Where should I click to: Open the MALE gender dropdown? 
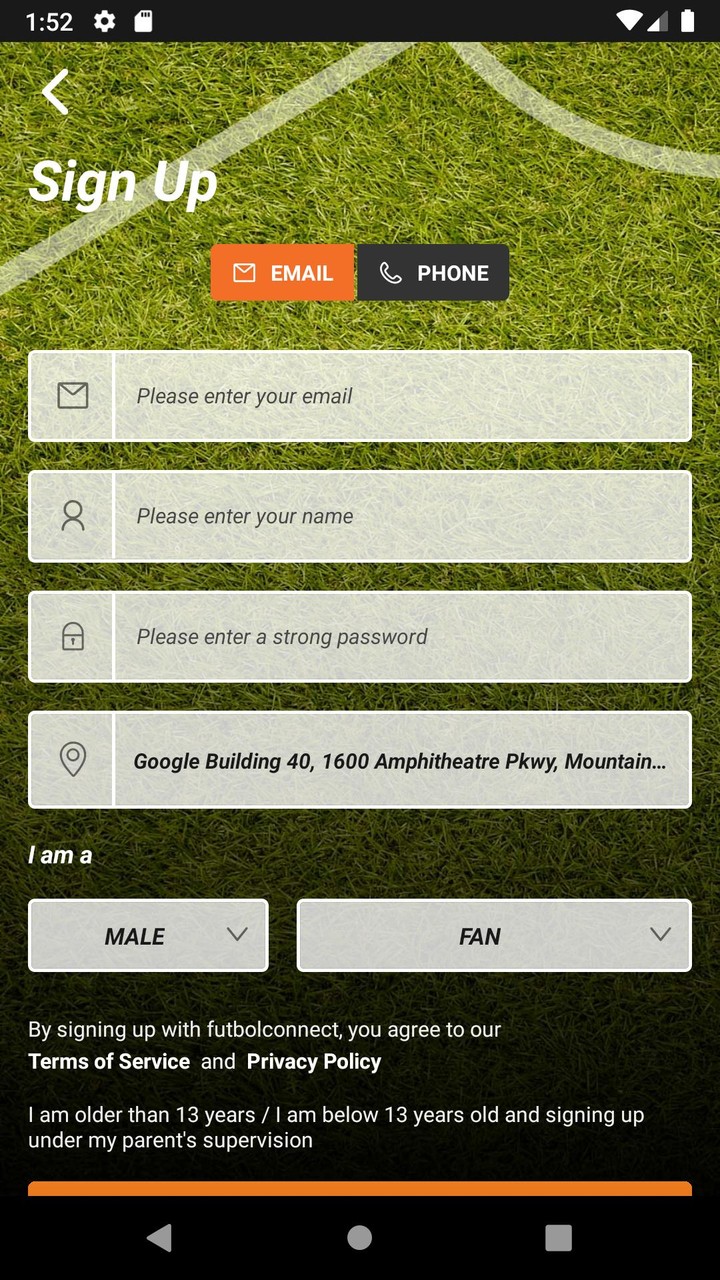point(148,936)
